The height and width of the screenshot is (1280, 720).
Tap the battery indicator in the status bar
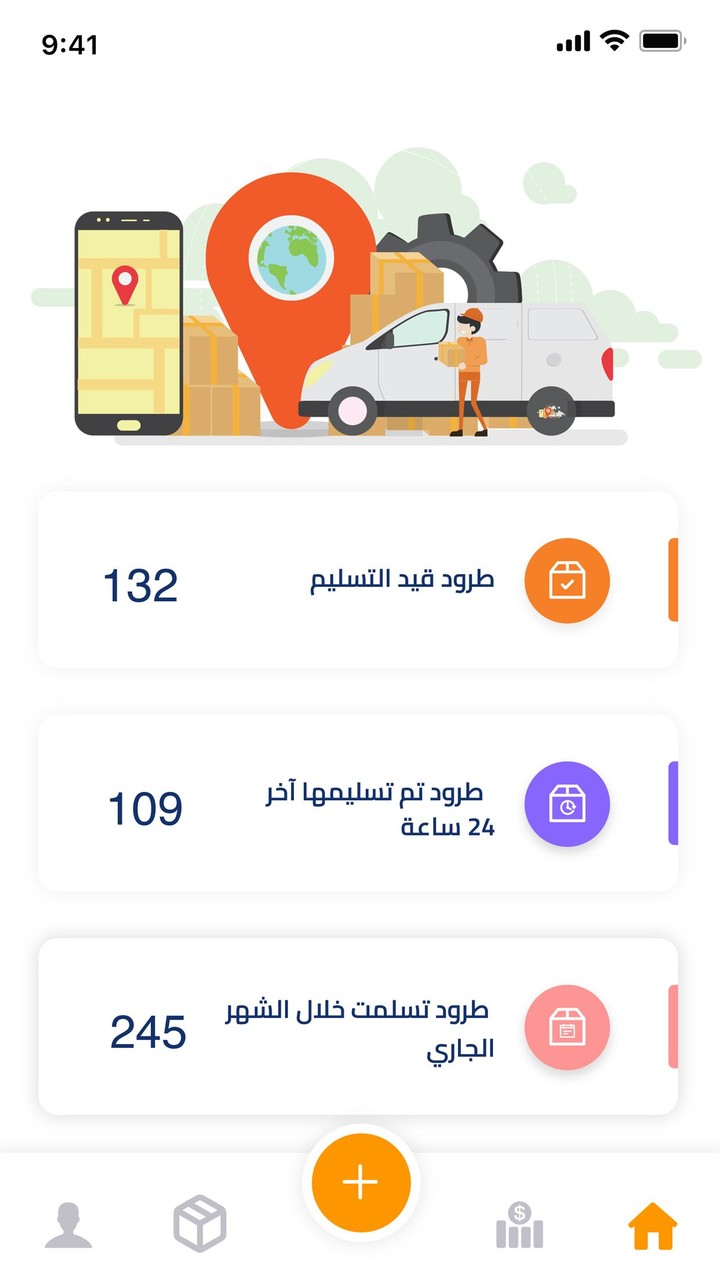click(x=662, y=43)
